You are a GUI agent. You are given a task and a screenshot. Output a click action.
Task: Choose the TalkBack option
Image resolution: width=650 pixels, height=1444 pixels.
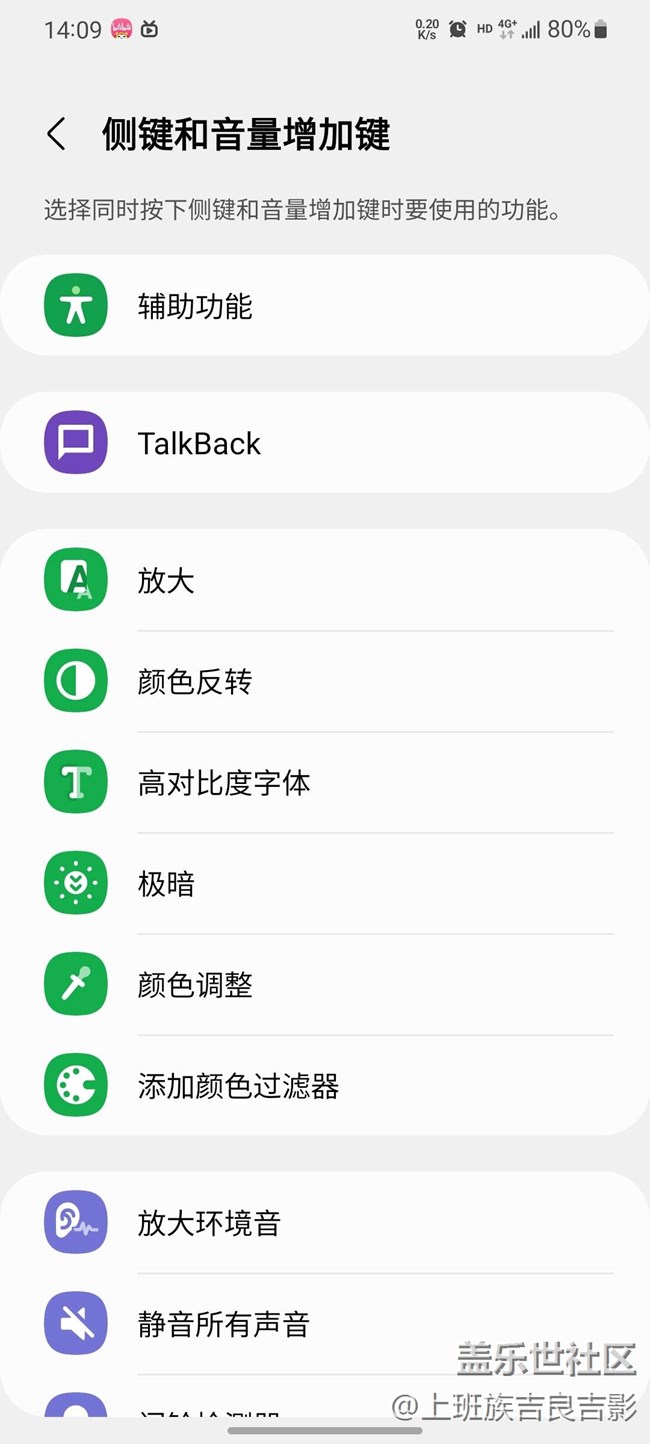coord(325,442)
